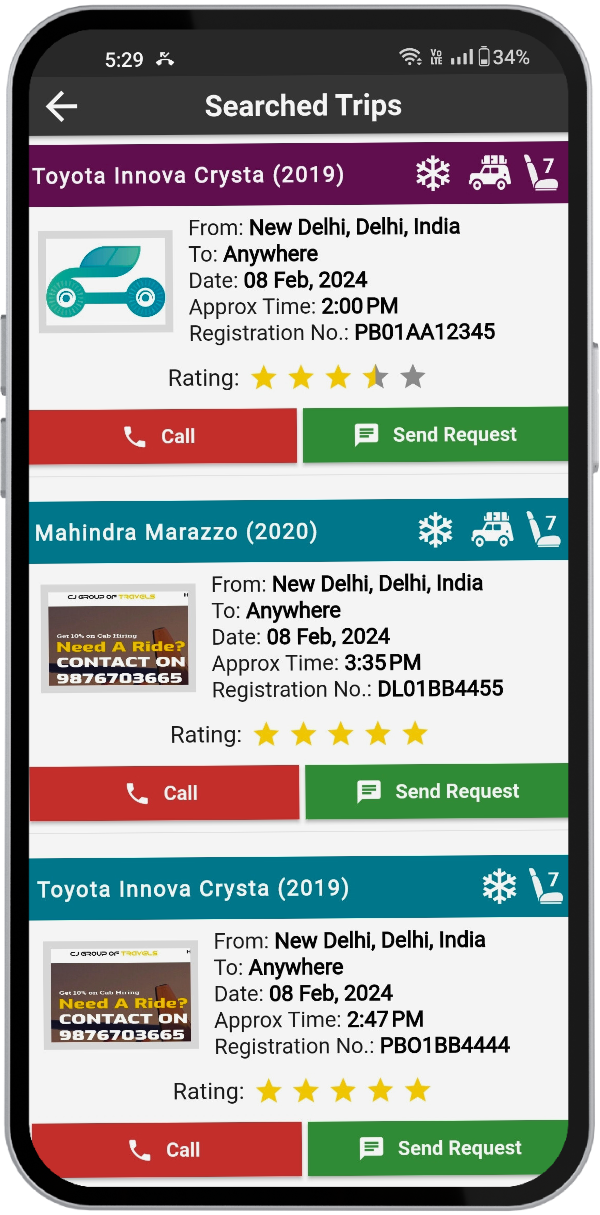Go back using the top-left arrow
The image size is (600, 1215).
62,106
